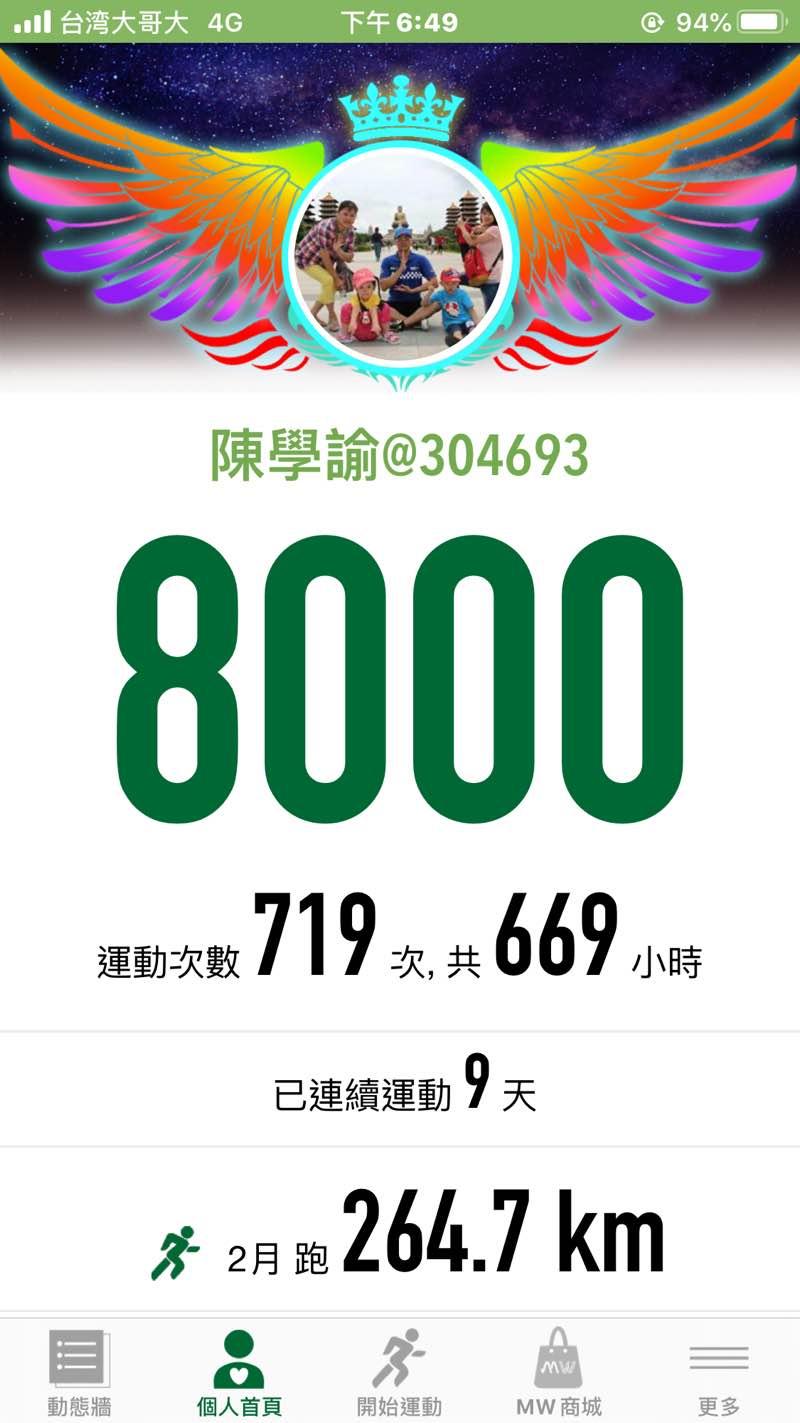Open the 更多 menu
Screen dimensions: 800x1423
coord(719,1372)
